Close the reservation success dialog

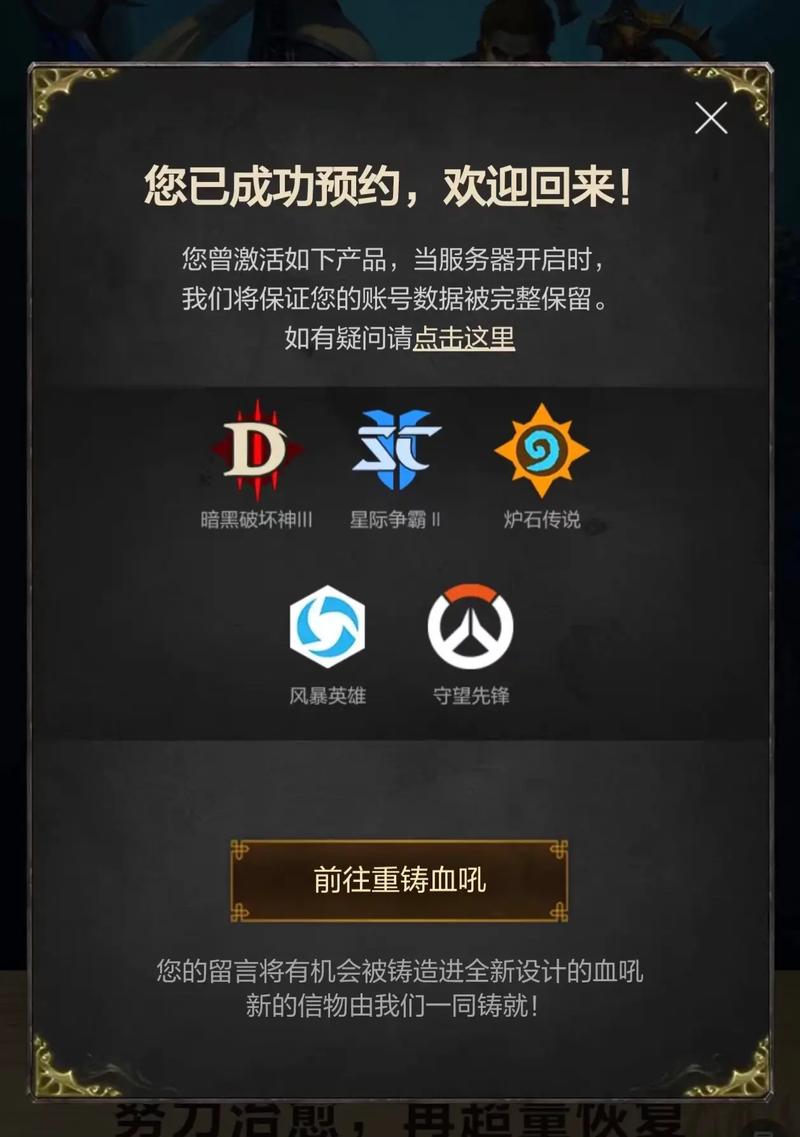[x=711, y=119]
